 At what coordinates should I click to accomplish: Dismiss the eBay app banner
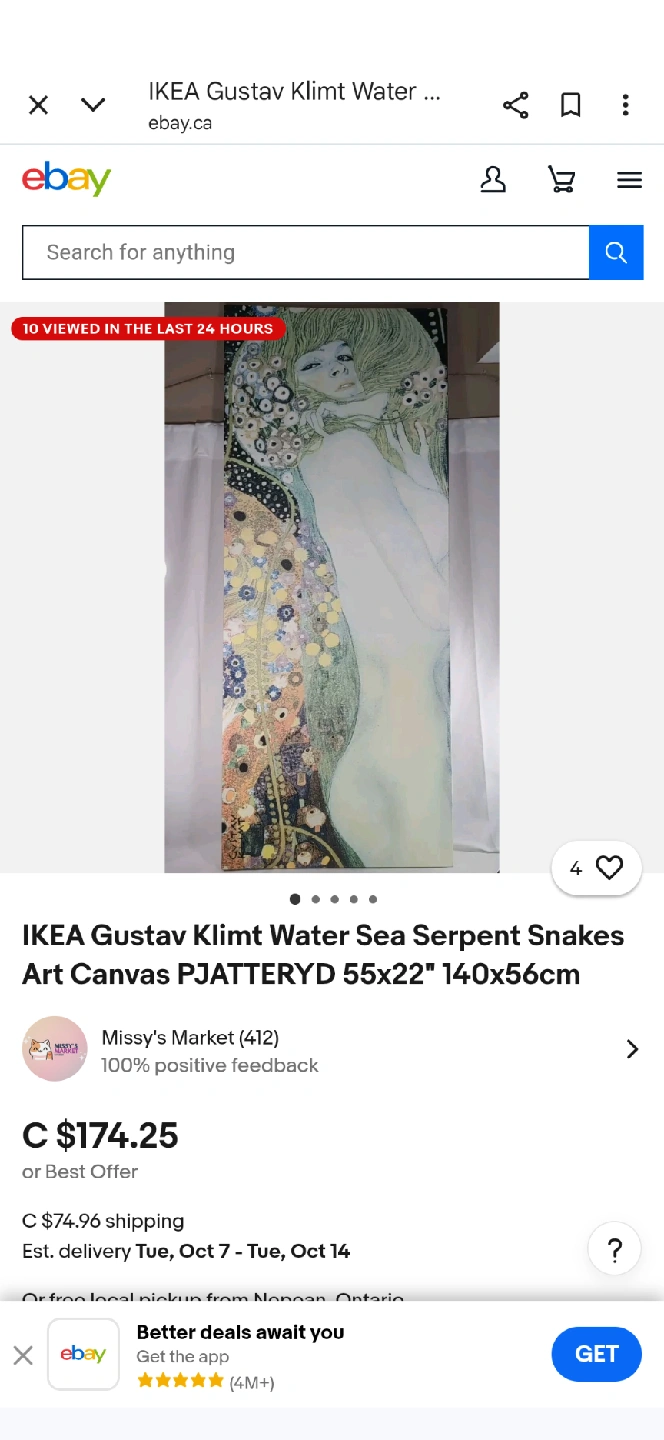pyautogui.click(x=23, y=1355)
